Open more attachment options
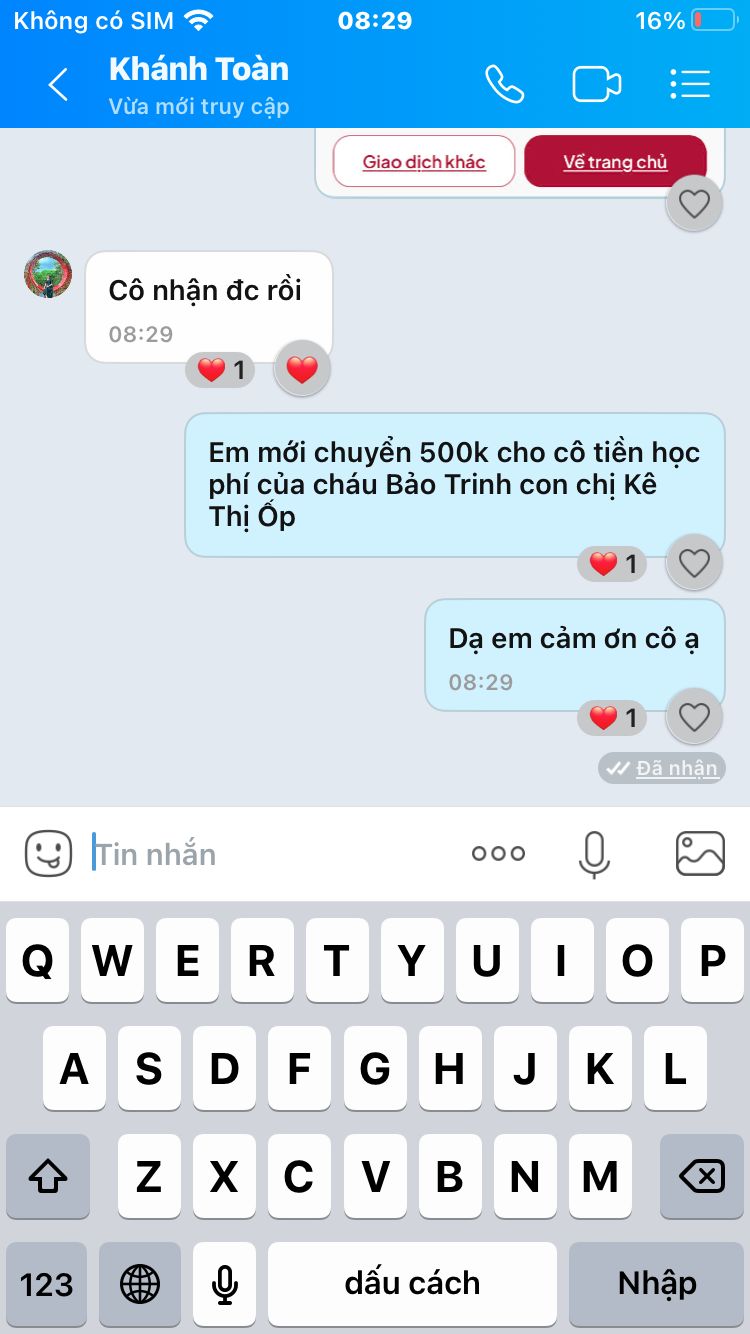The width and height of the screenshot is (750, 1334). pyautogui.click(x=498, y=854)
